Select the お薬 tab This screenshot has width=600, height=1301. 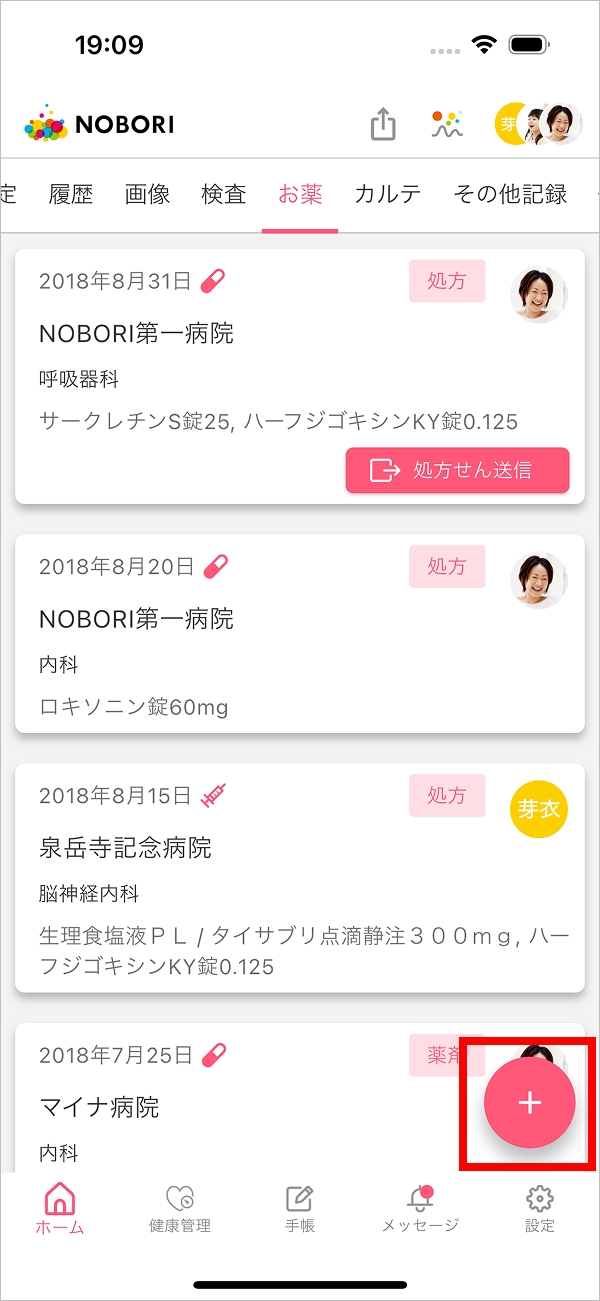(300, 195)
